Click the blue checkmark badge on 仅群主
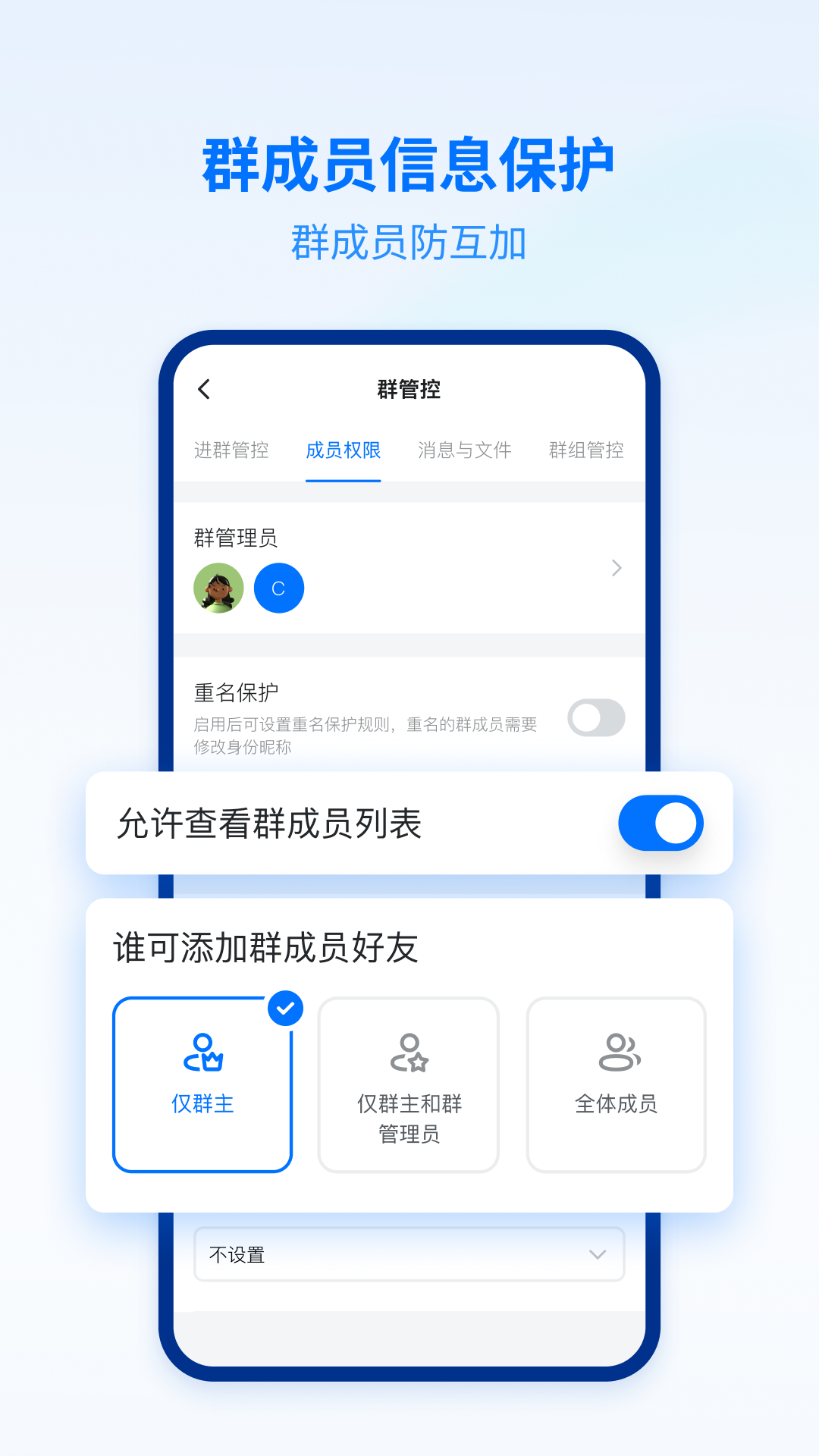 tap(284, 1006)
